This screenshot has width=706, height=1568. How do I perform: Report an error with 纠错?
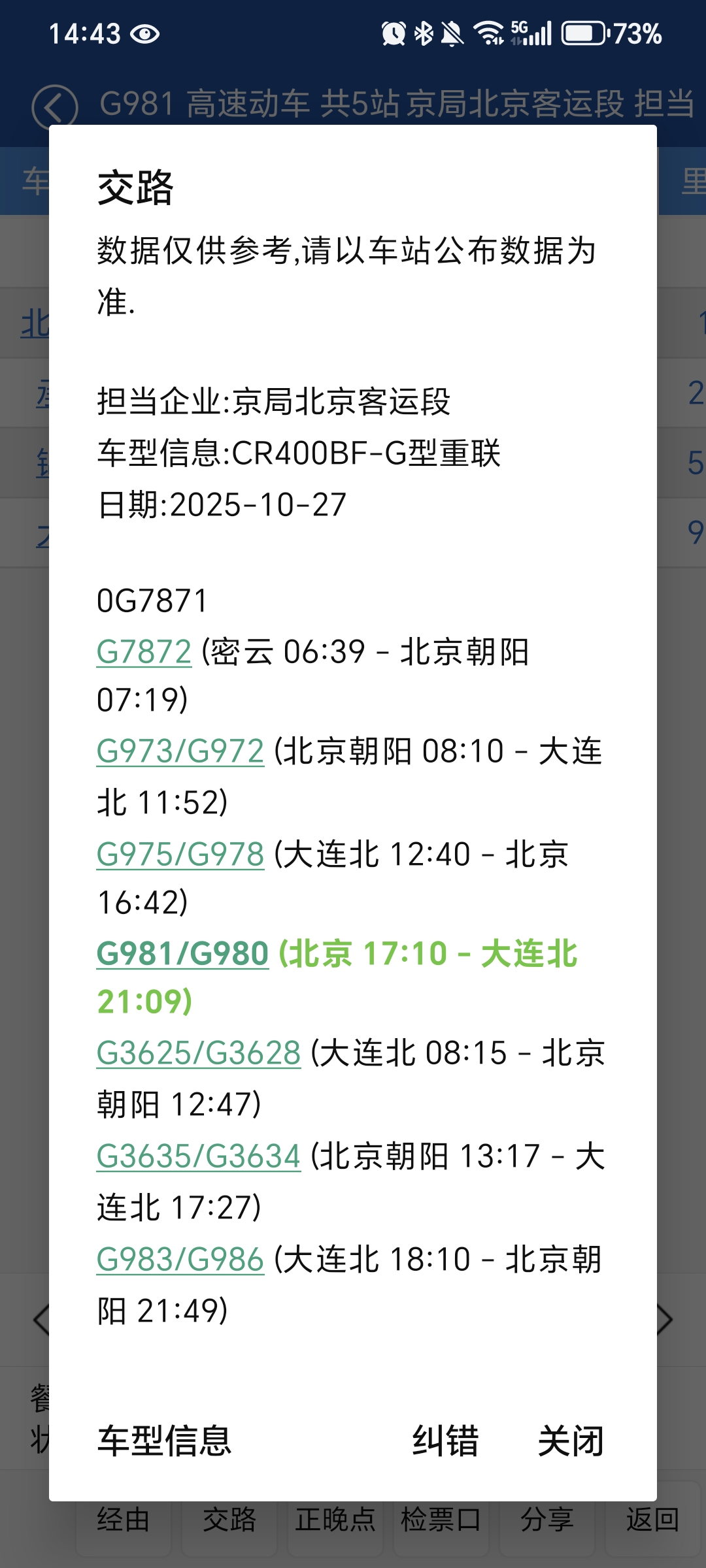point(446,1441)
